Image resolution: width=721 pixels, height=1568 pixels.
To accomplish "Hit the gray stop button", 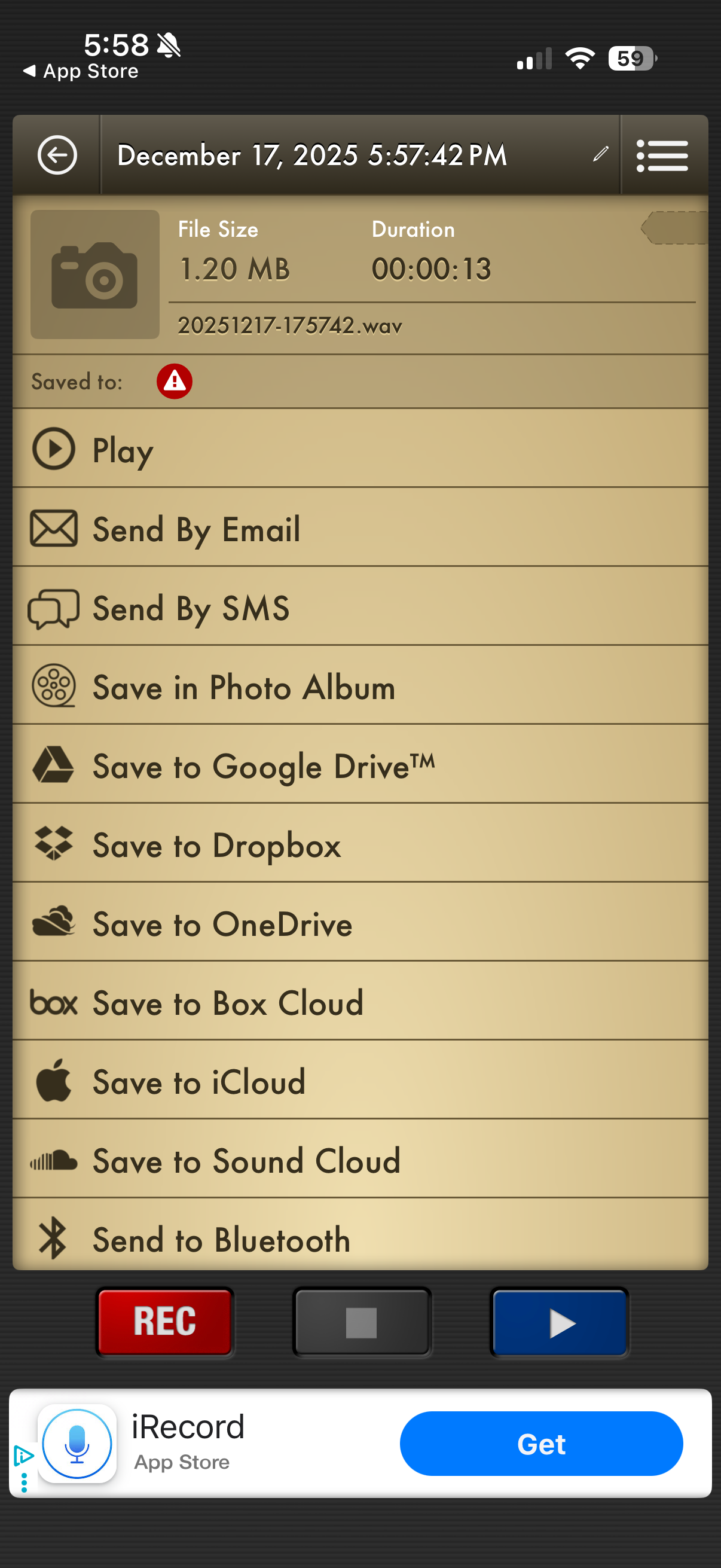I will tap(362, 1322).
